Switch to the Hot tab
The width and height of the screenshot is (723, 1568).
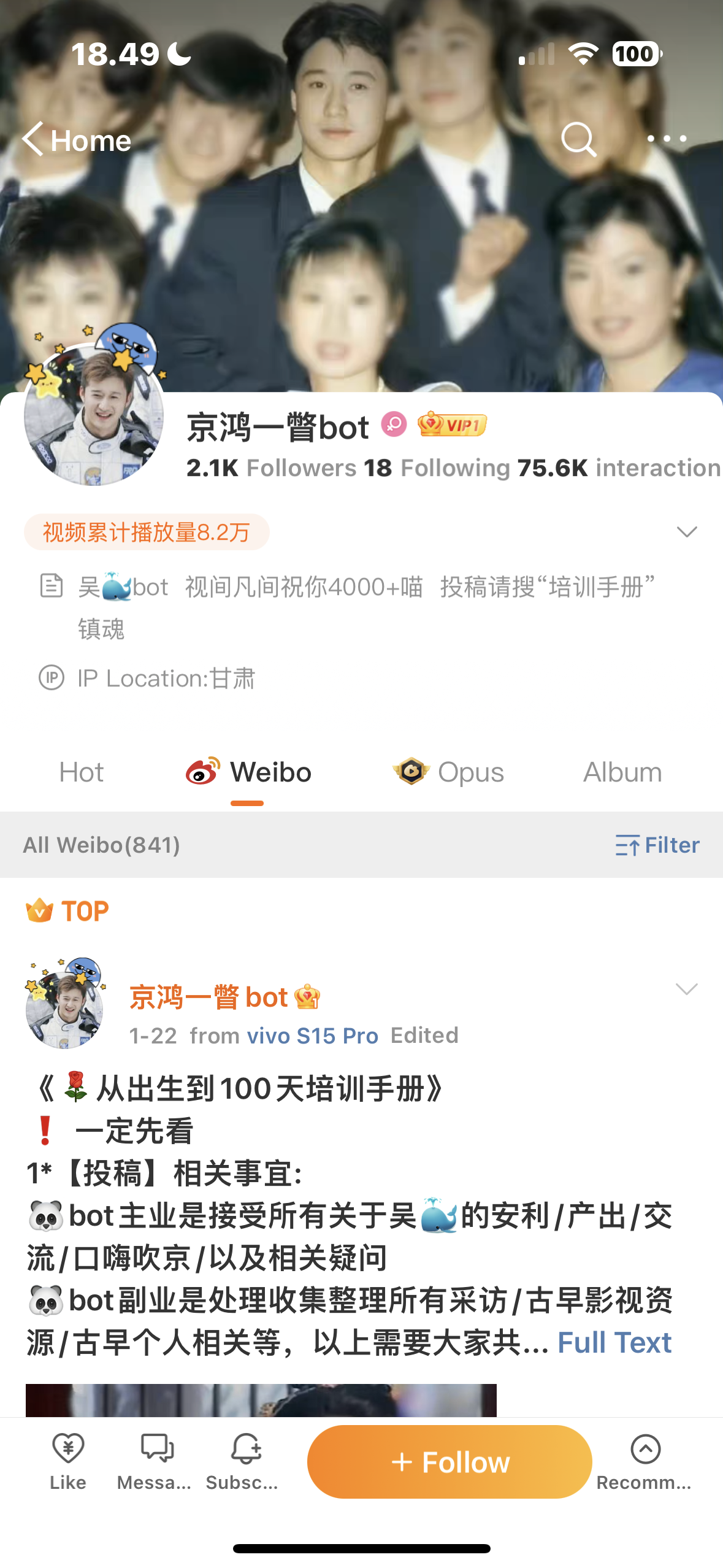[81, 772]
